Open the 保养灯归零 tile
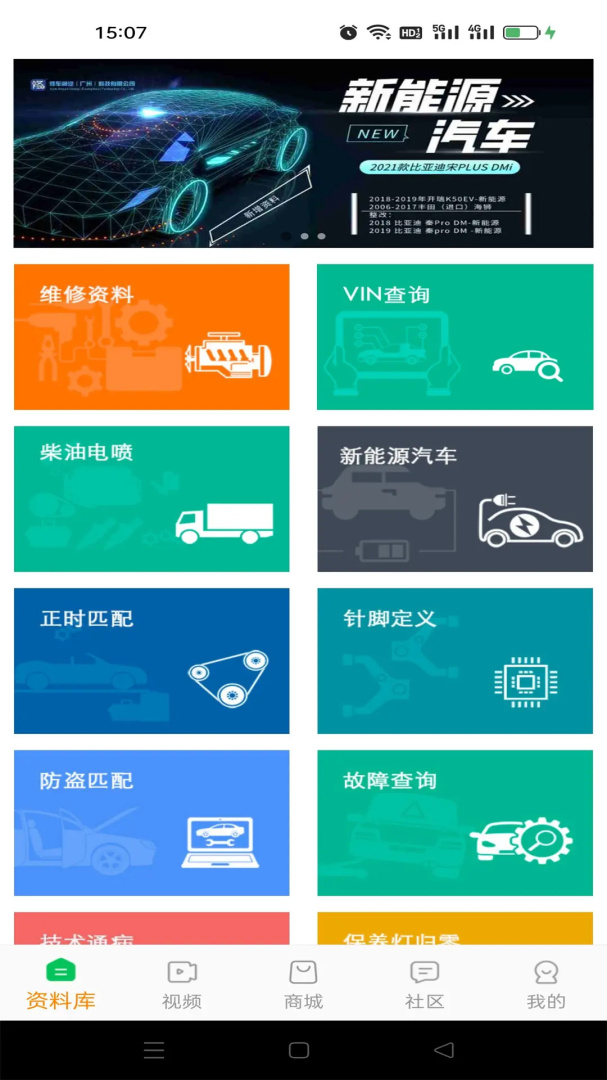Viewport: 607px width, 1080px height. click(x=455, y=928)
